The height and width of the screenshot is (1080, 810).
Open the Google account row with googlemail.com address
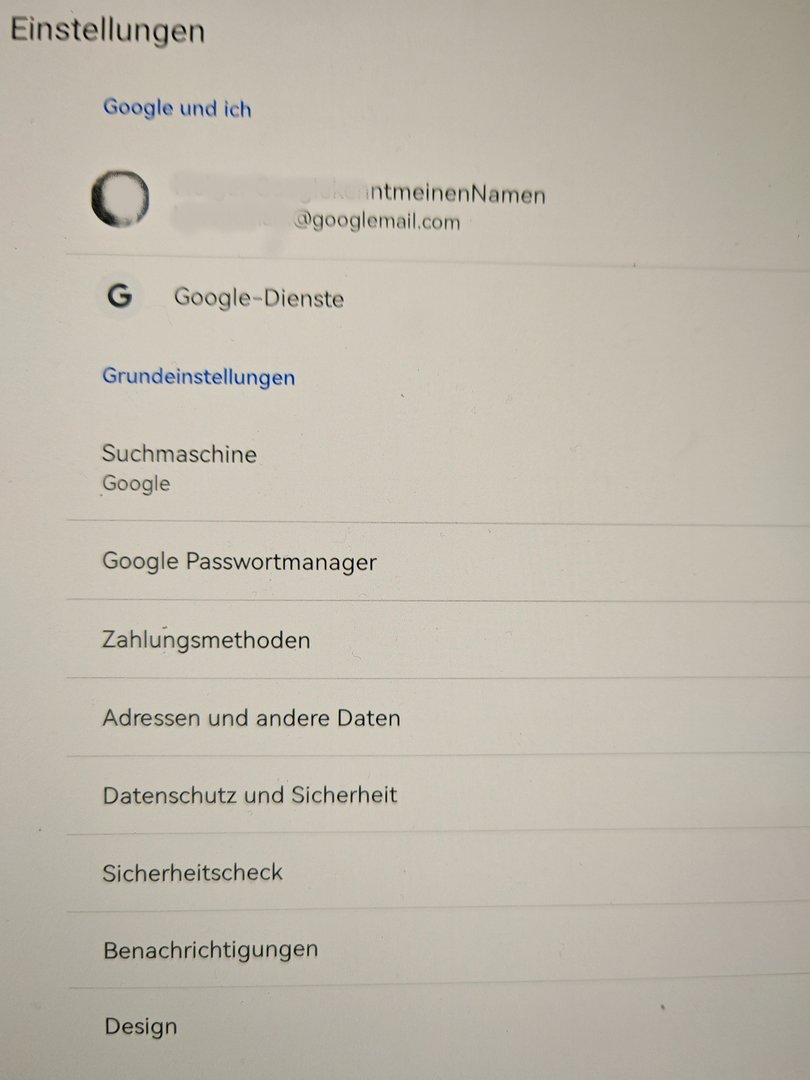point(360,206)
